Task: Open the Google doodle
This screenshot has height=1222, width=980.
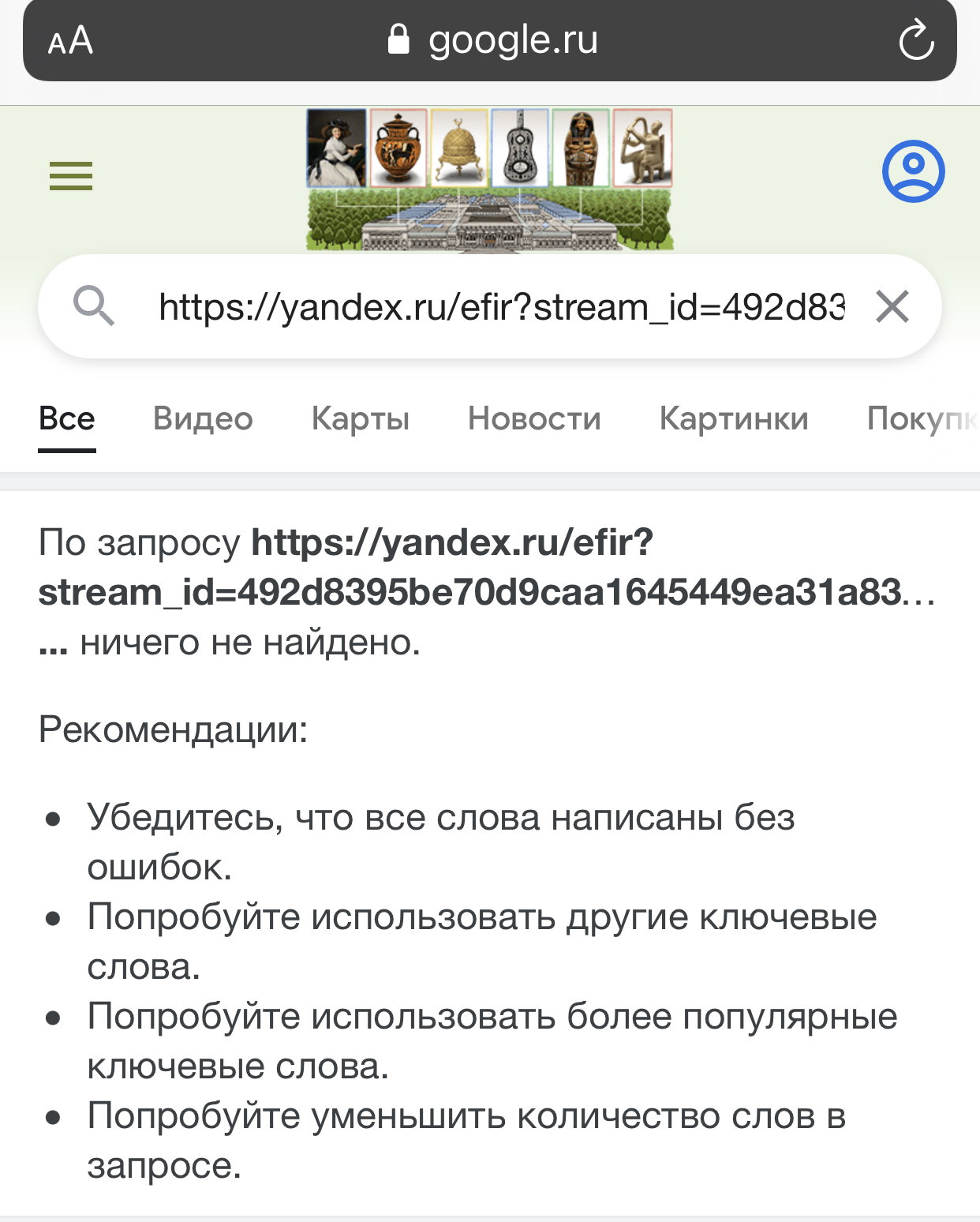Action: tap(490, 179)
